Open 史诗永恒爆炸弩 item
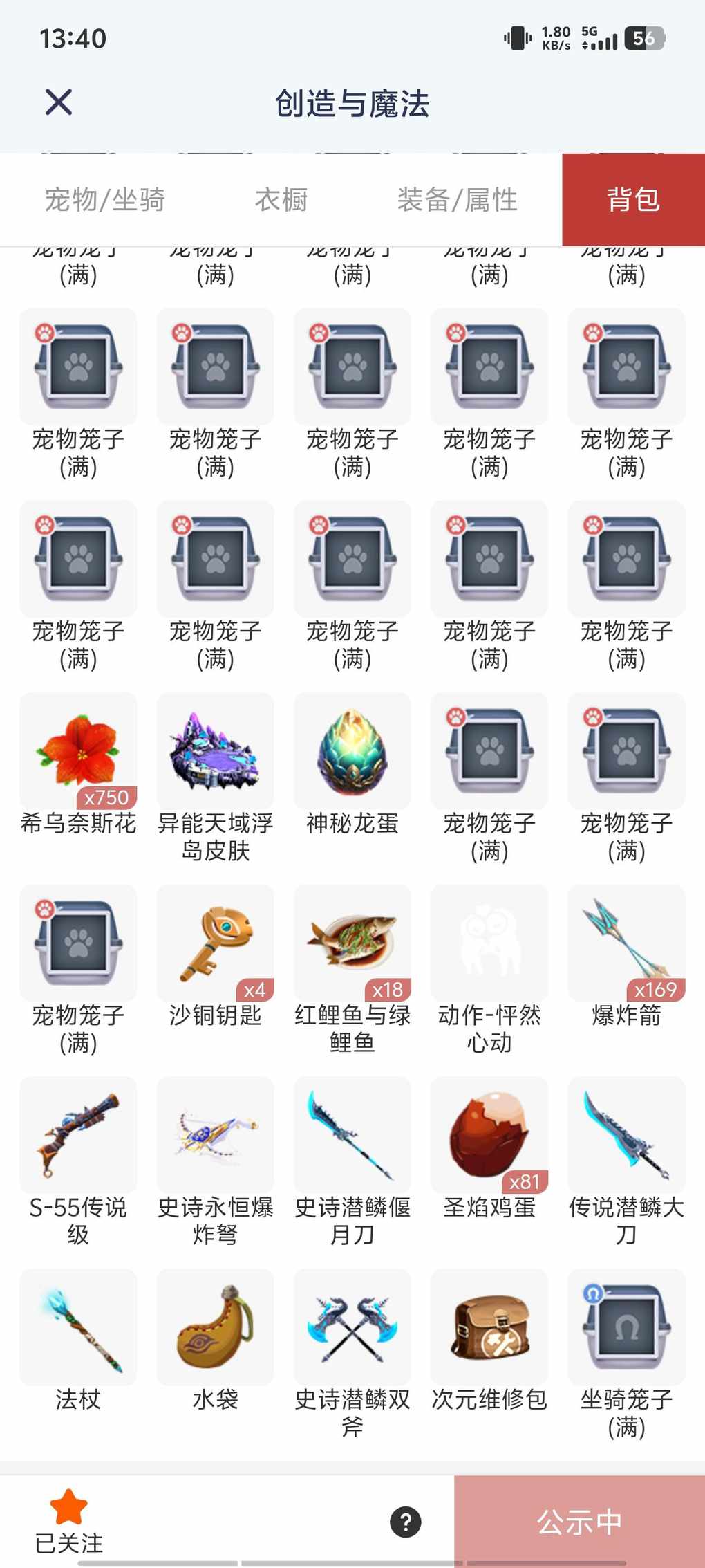This screenshot has width=705, height=1568. (x=215, y=1135)
